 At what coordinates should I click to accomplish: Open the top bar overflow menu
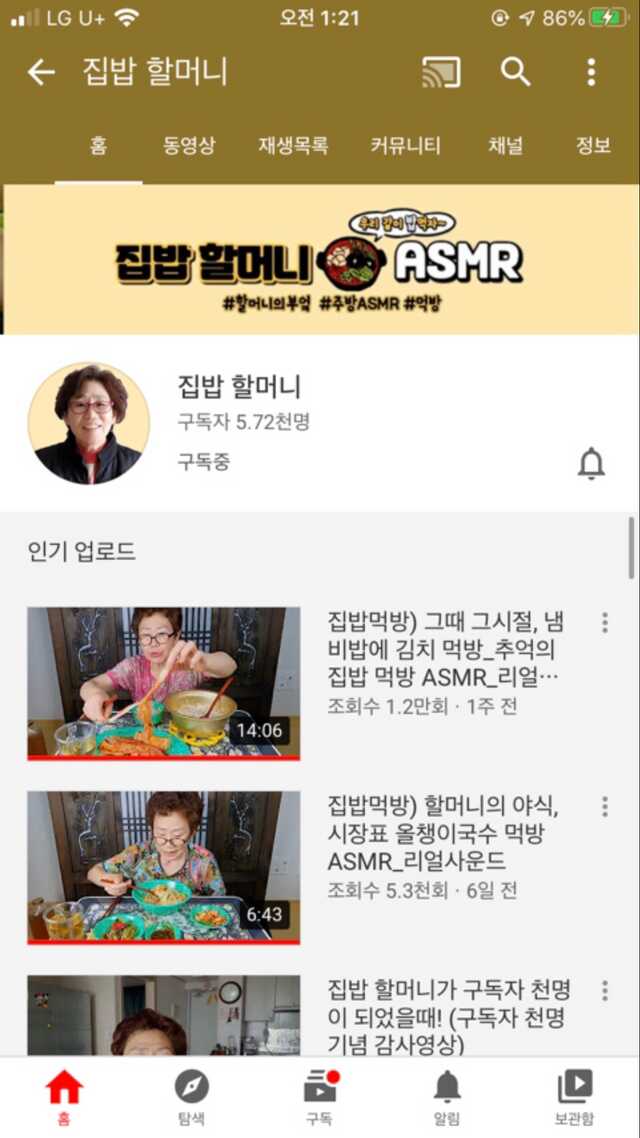pos(591,72)
